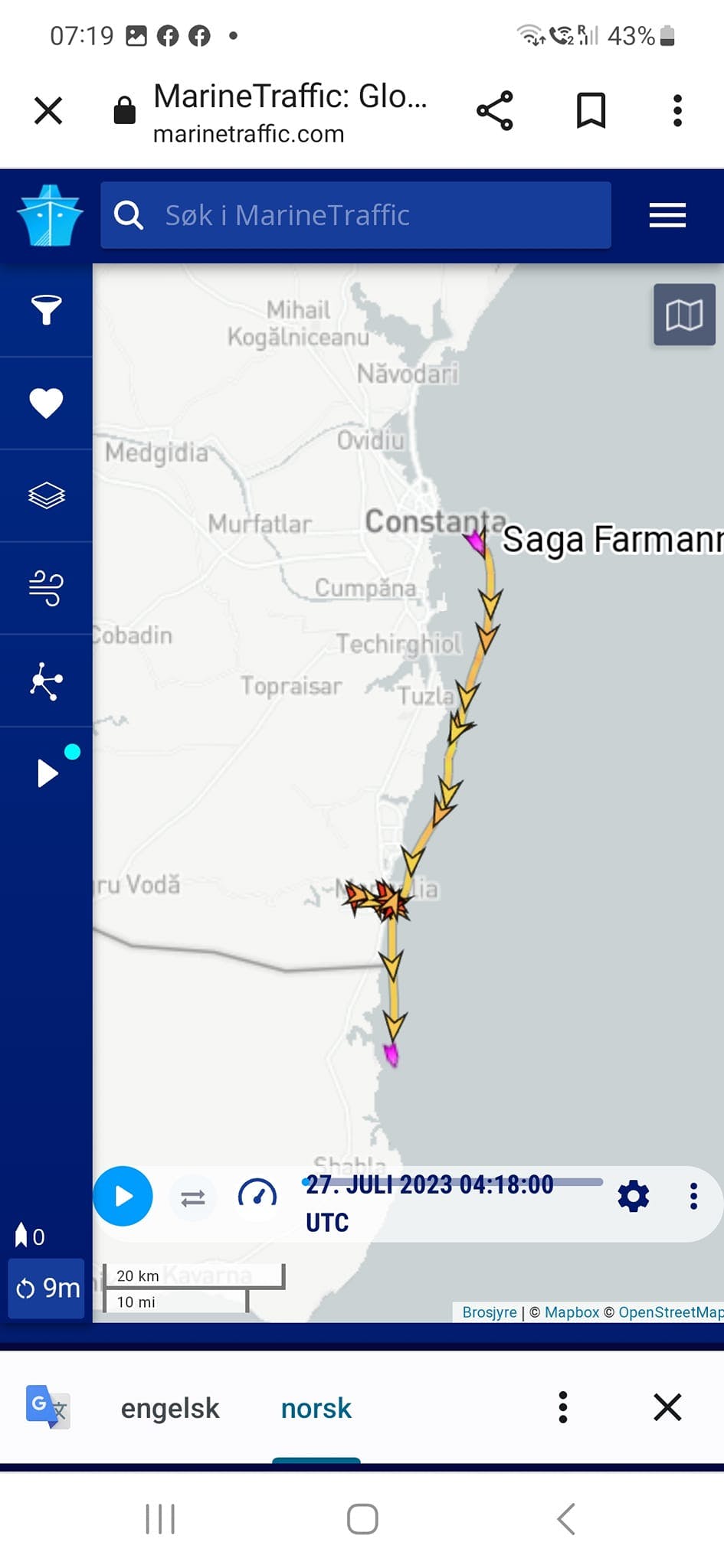Open the vessel filter funnel
This screenshot has height=1568, width=724.
[46, 309]
